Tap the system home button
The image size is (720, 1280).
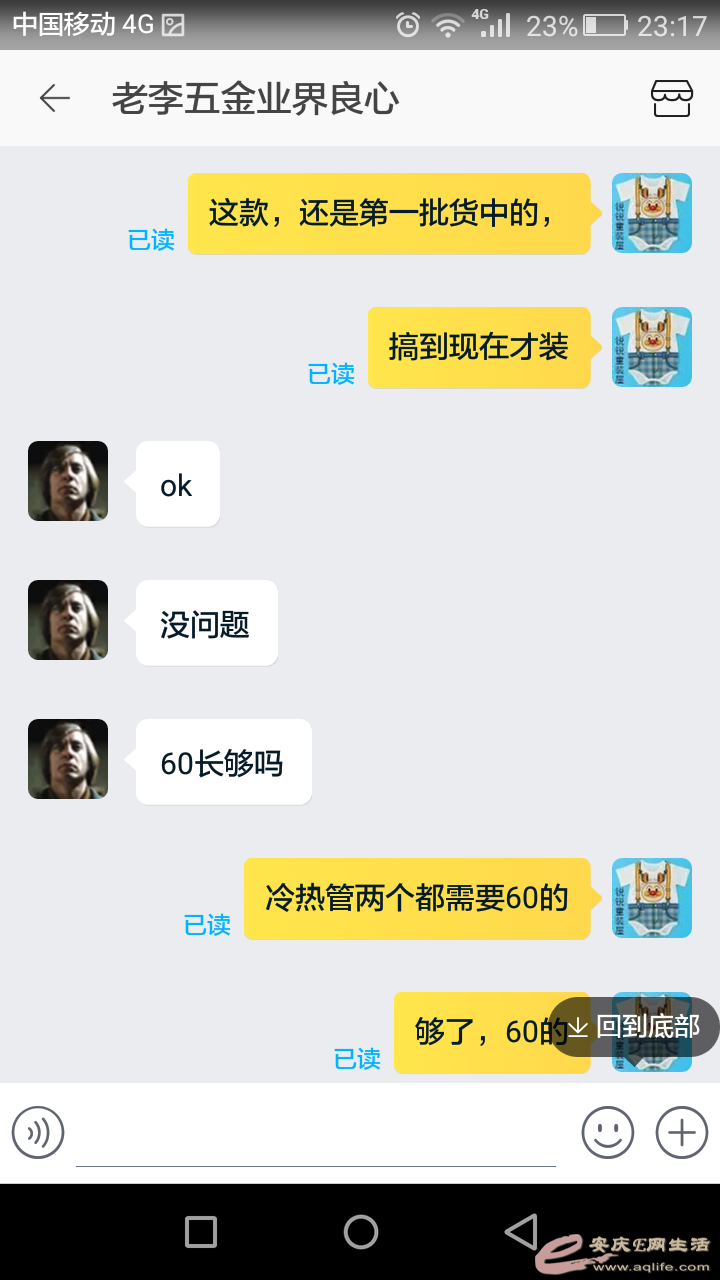tap(360, 1232)
